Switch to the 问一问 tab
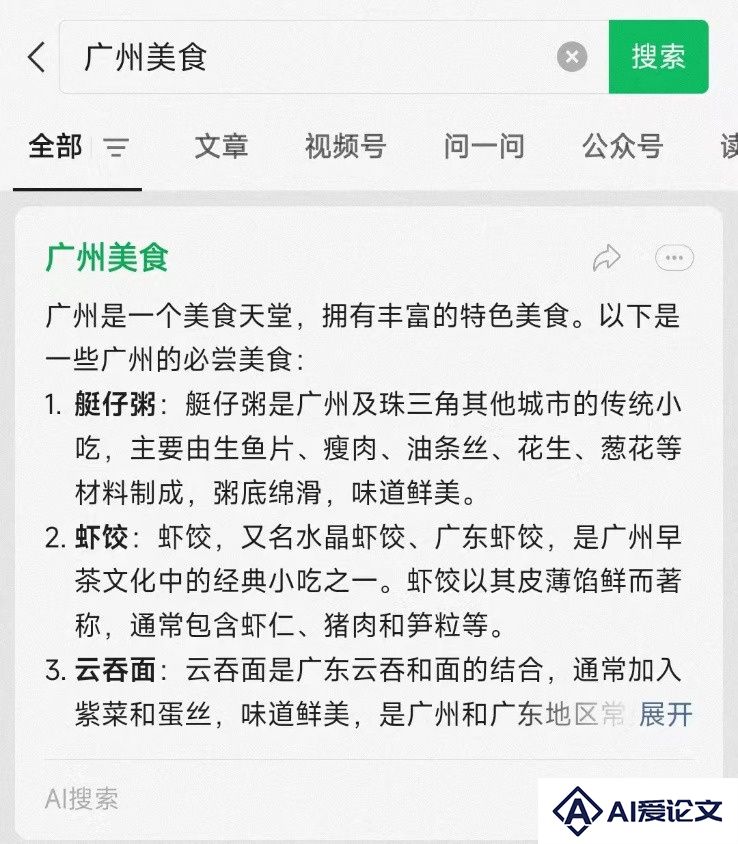738x844 pixels. pos(484,147)
